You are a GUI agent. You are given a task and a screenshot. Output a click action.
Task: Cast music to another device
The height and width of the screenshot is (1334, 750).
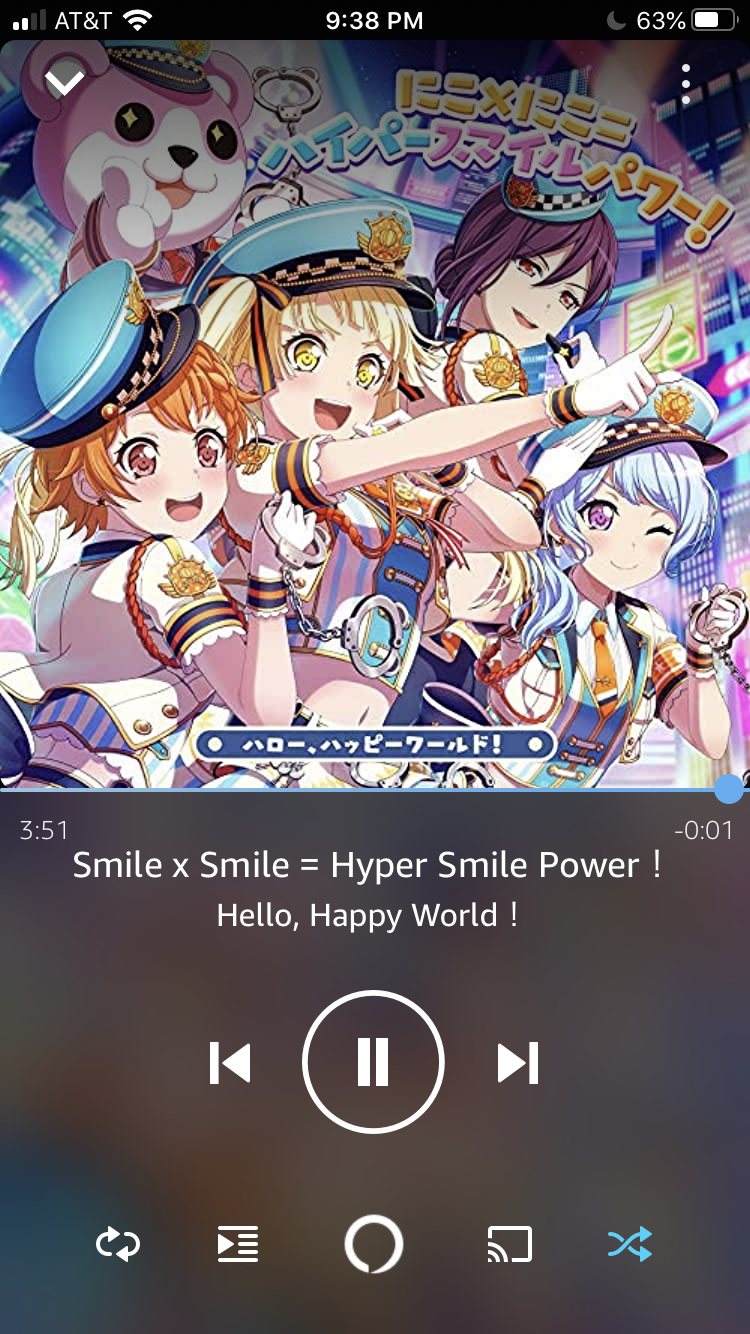509,1244
